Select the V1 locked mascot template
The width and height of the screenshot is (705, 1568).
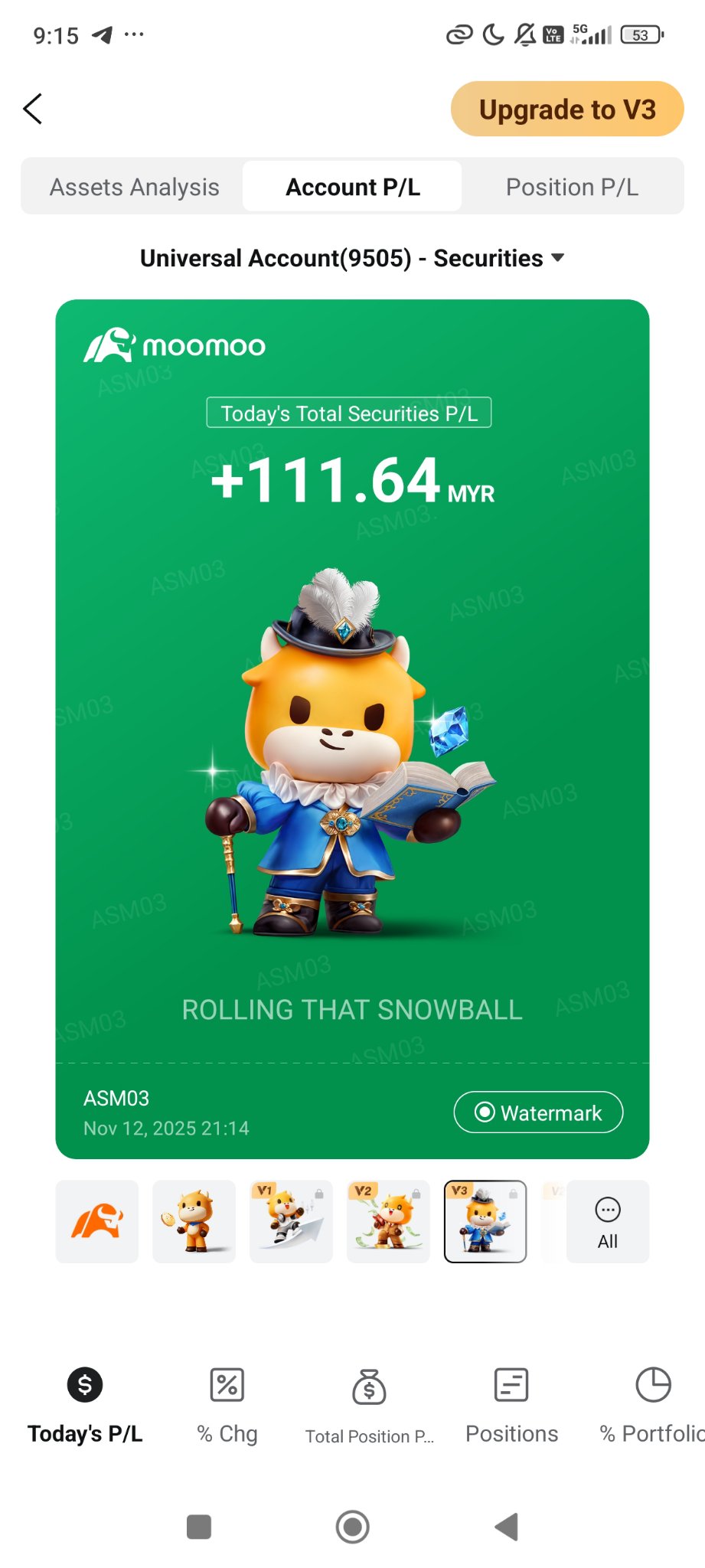291,1221
